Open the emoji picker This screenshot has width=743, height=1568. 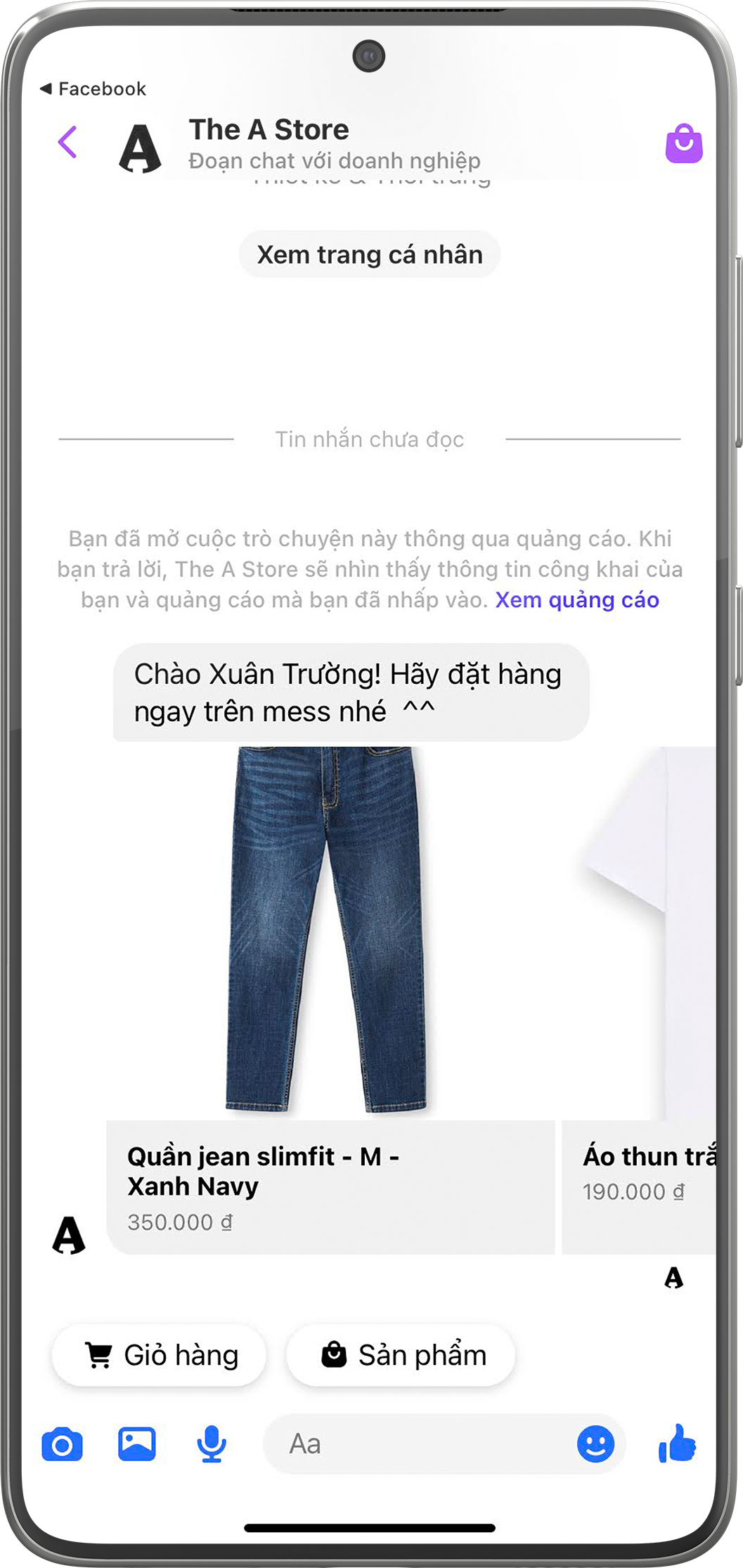click(595, 1445)
